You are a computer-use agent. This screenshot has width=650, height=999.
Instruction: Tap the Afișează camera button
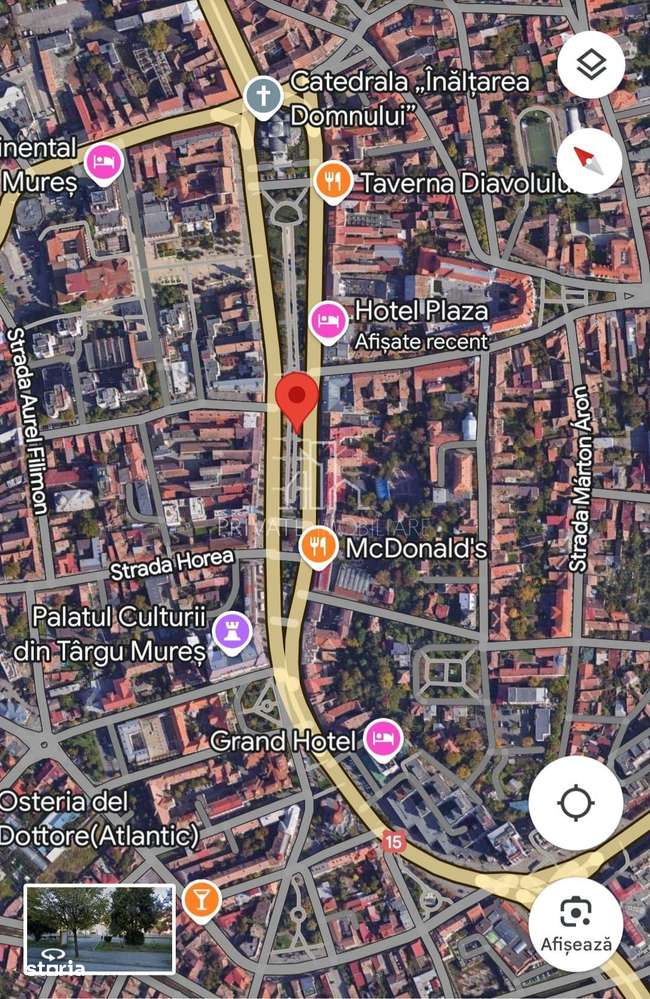[x=576, y=924]
